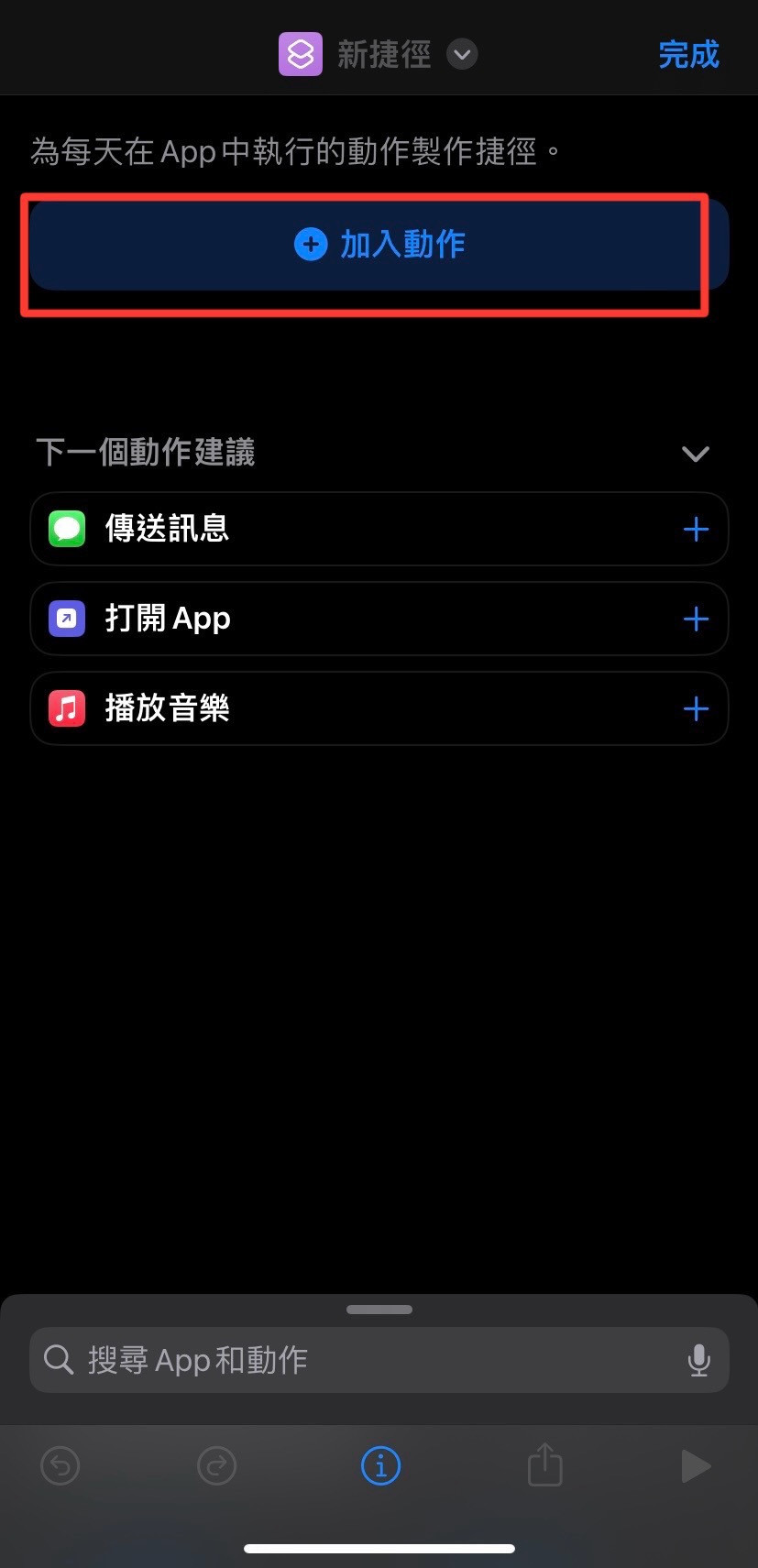Open the shortcut info details
The image size is (758, 1568).
tap(380, 1466)
